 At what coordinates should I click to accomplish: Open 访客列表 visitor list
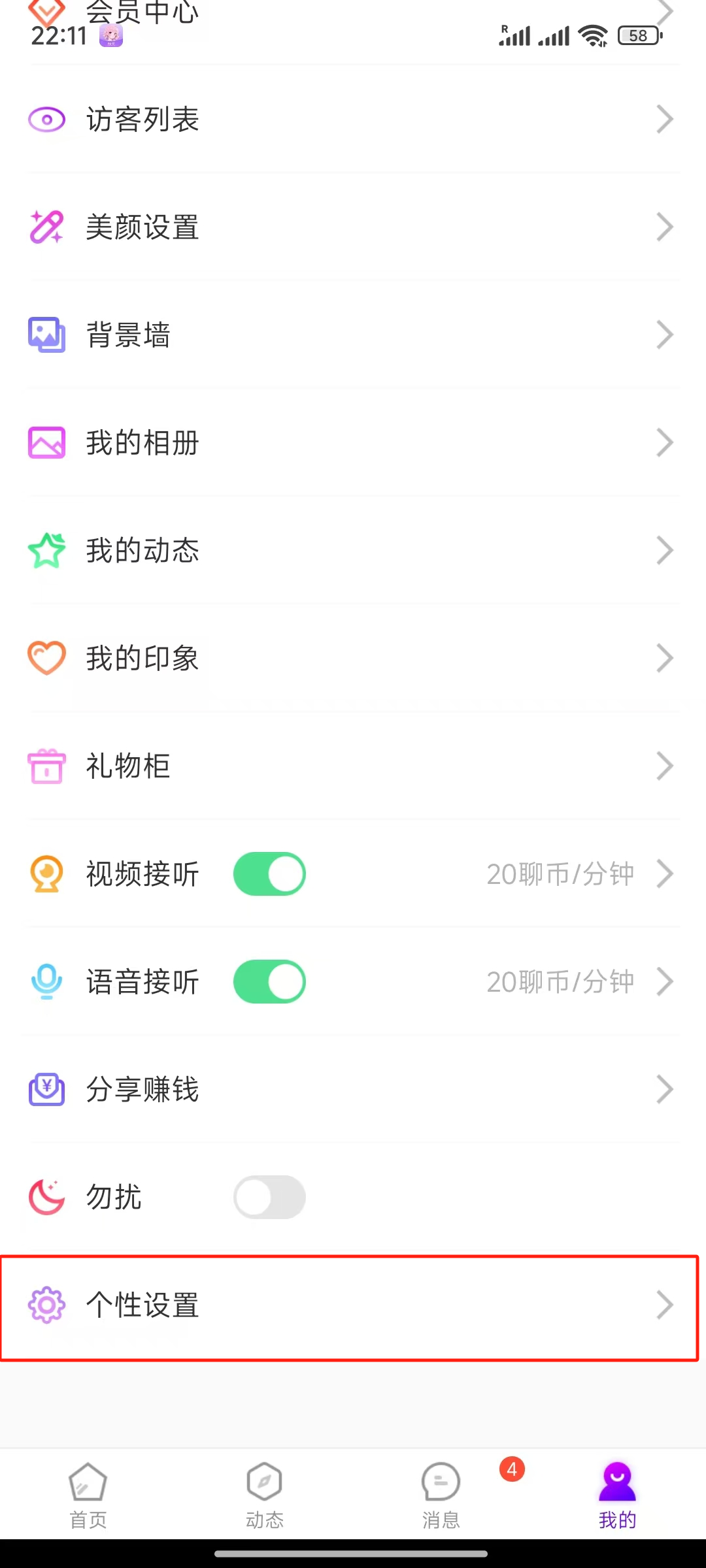coord(353,120)
